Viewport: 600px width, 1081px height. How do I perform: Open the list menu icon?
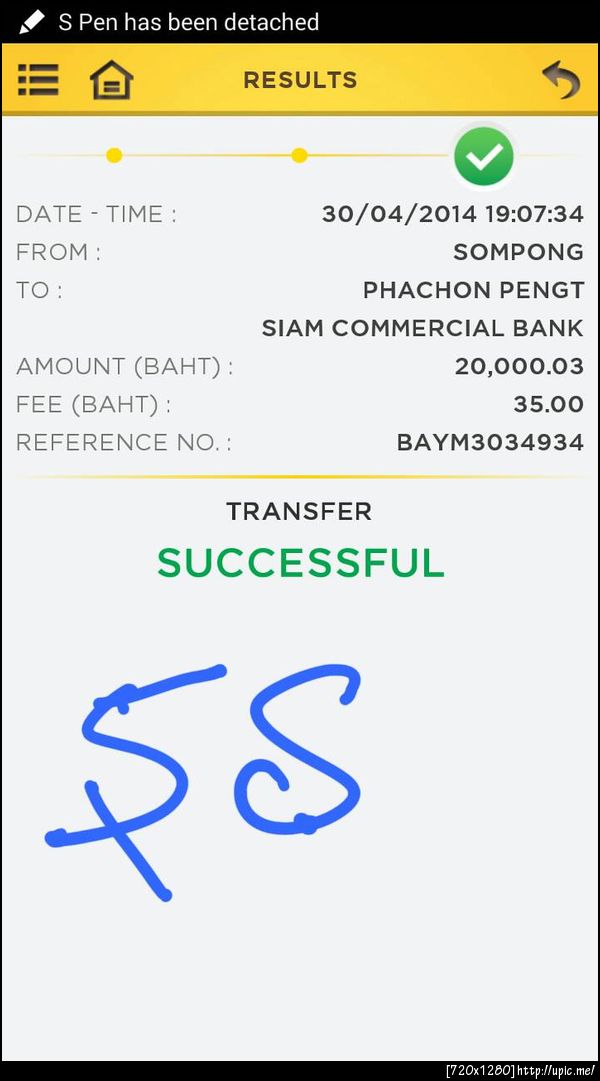[x=38, y=79]
